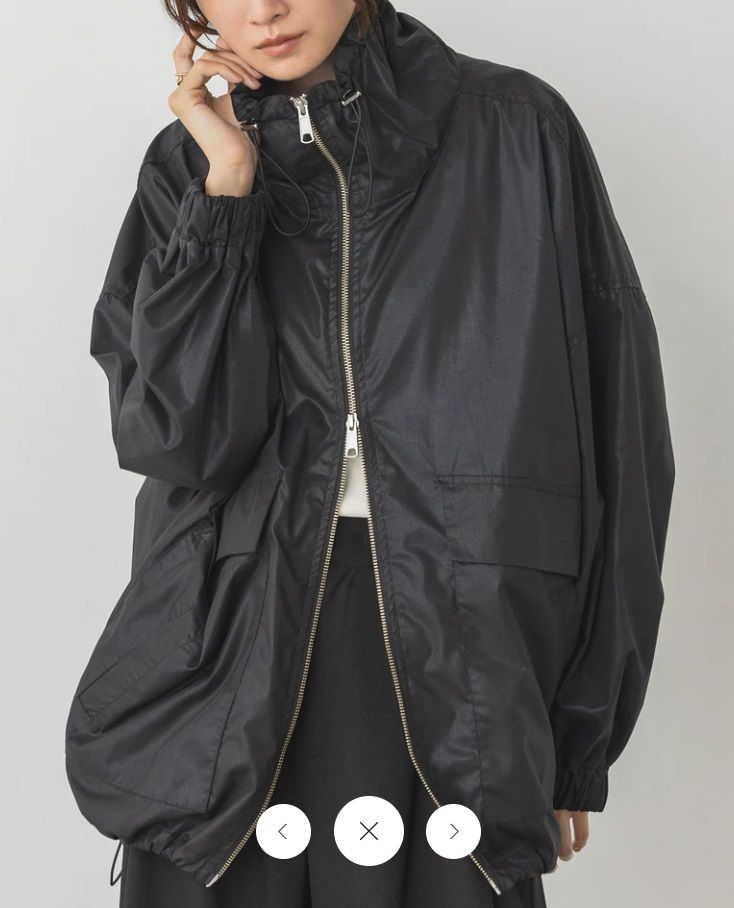Show the next product photo
Image resolution: width=734 pixels, height=908 pixels.
pyautogui.click(x=453, y=831)
